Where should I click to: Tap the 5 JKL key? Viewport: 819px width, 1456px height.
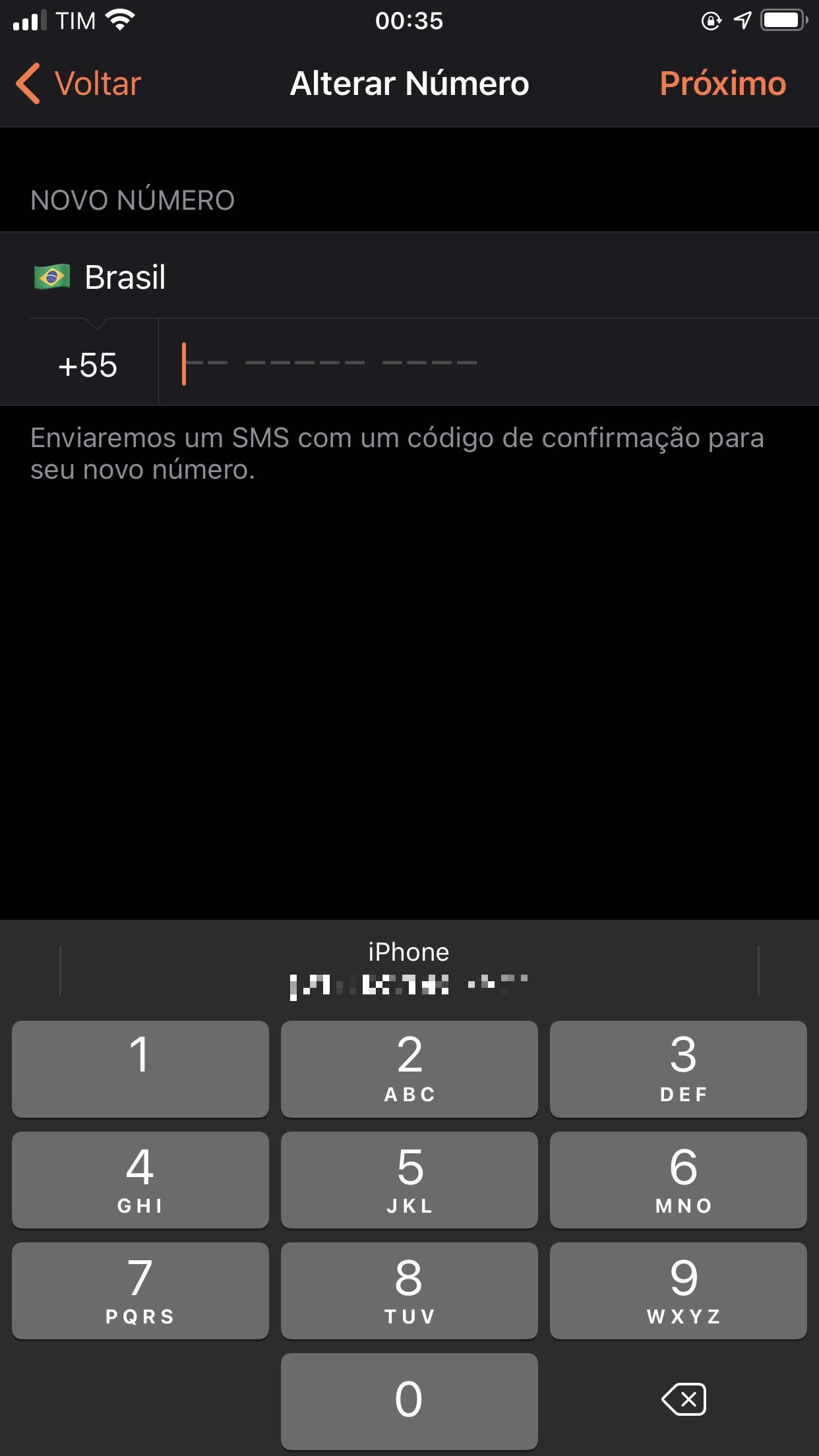coord(409,1180)
